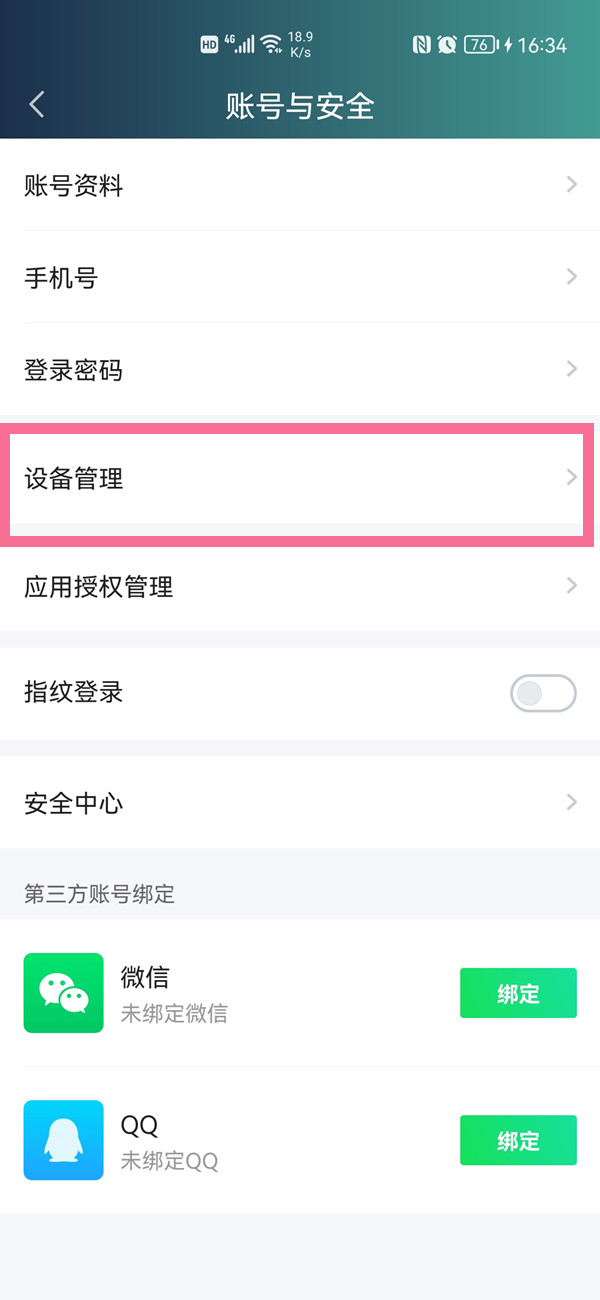This screenshot has width=600, height=1300.
Task: Open 登录密码 settings
Action: (x=300, y=370)
